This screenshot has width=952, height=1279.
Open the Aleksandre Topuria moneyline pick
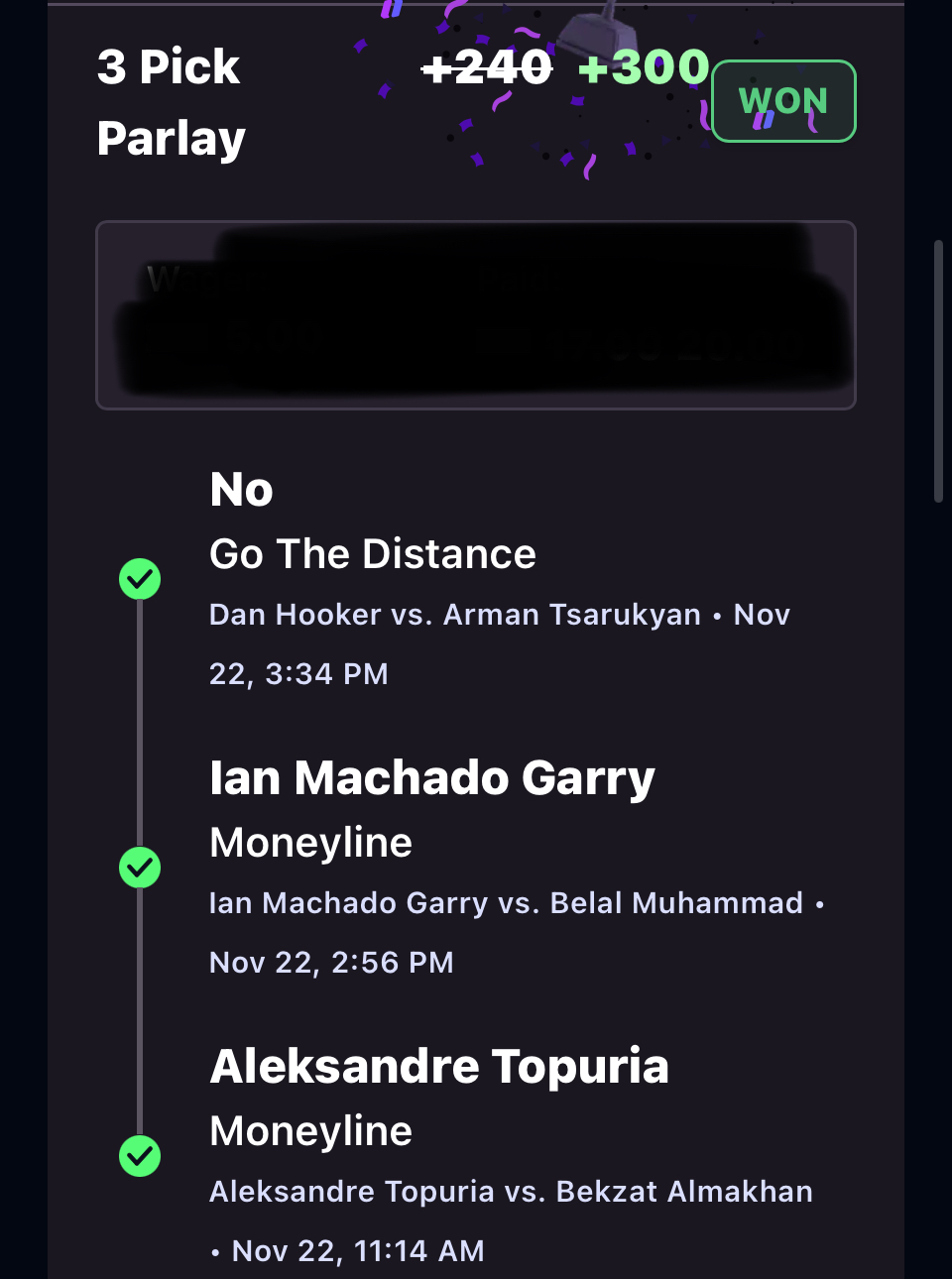(439, 1068)
